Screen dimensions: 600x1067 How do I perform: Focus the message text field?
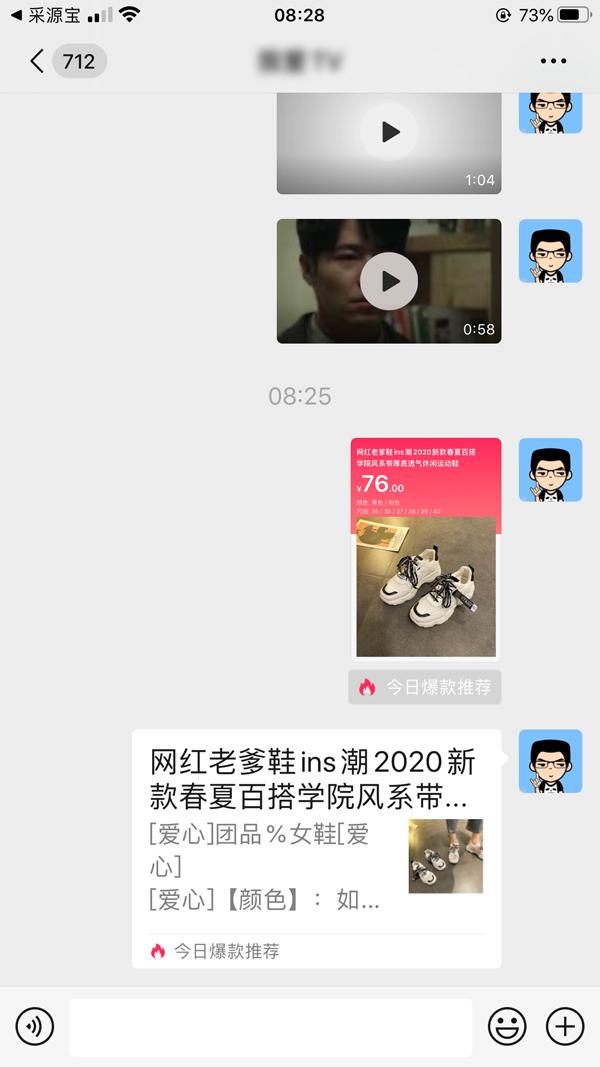pyautogui.click(x=271, y=1027)
